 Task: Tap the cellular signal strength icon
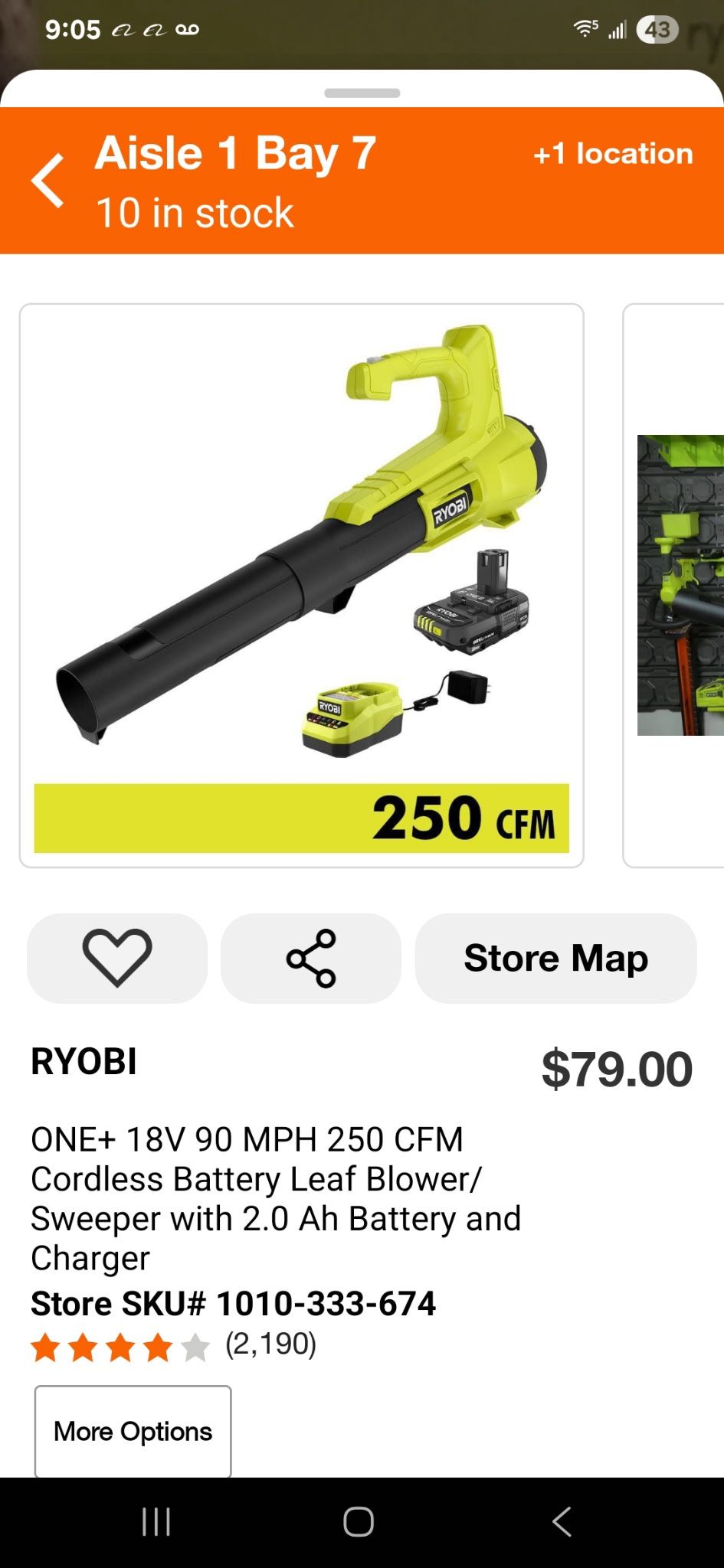[x=618, y=30]
